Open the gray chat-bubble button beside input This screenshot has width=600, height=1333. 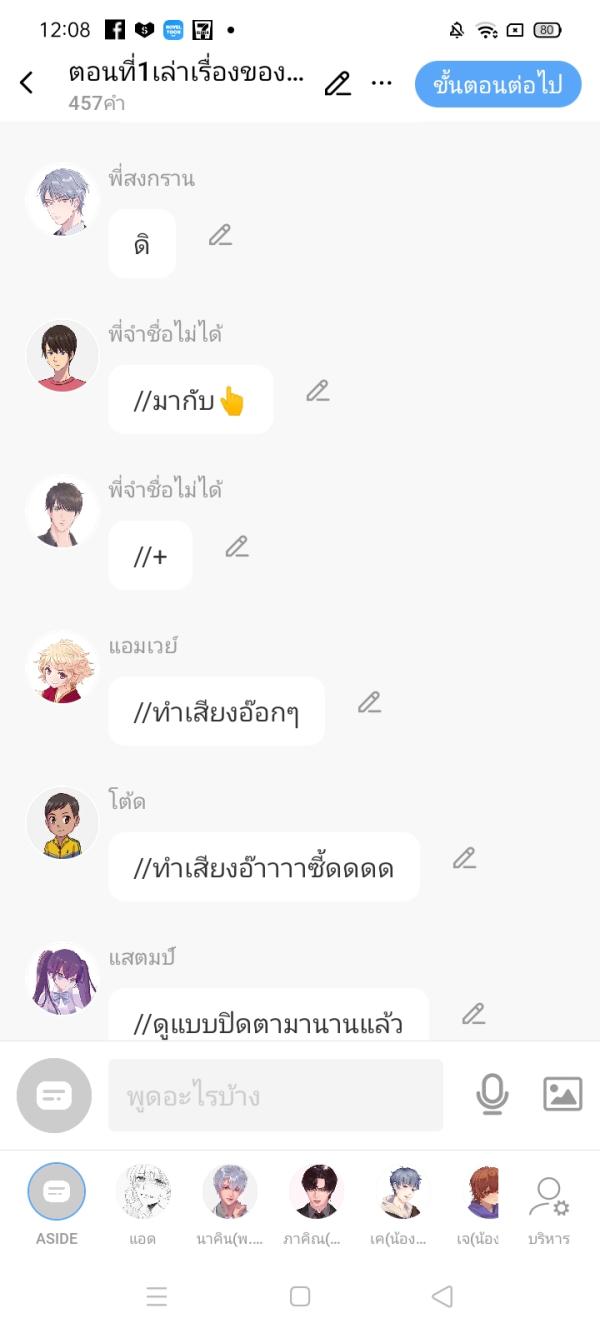54,1096
